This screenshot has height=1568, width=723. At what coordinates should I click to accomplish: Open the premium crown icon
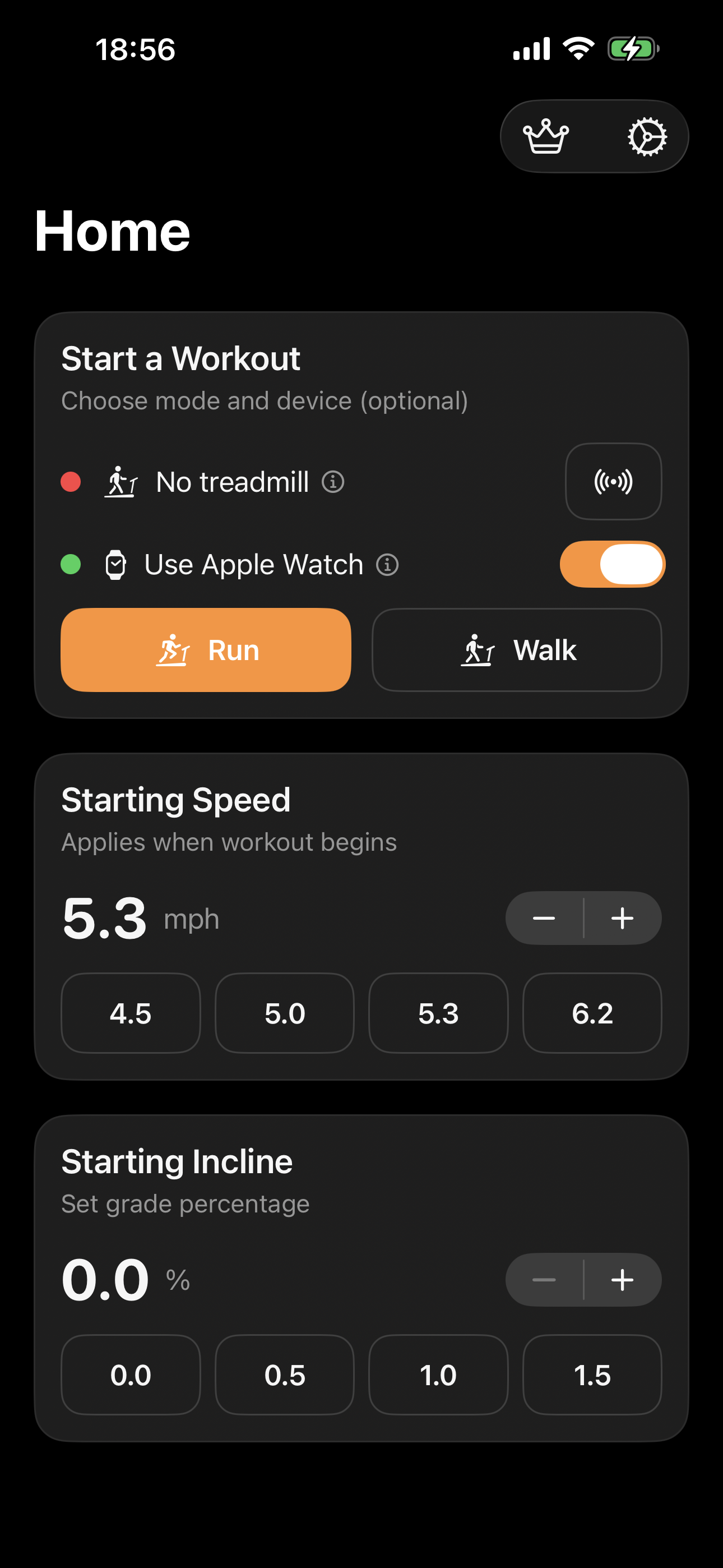point(546,137)
